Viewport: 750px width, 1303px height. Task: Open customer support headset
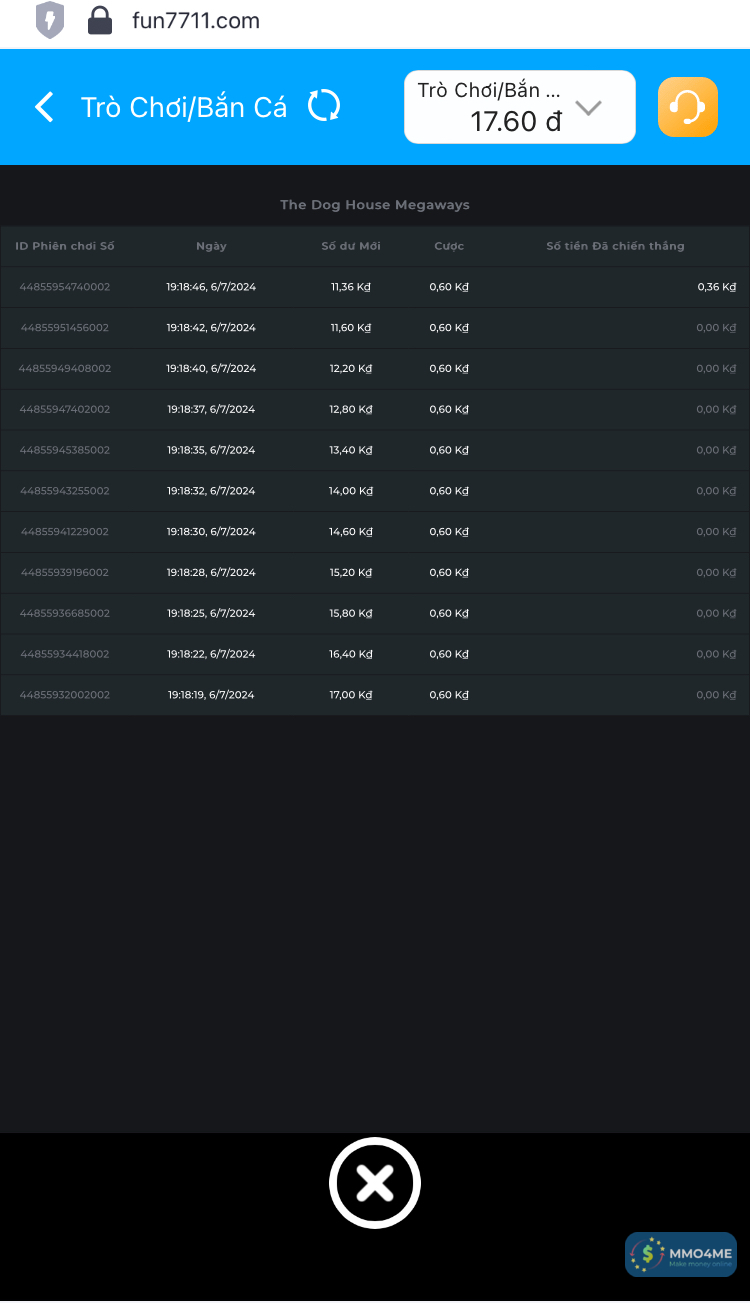[688, 107]
